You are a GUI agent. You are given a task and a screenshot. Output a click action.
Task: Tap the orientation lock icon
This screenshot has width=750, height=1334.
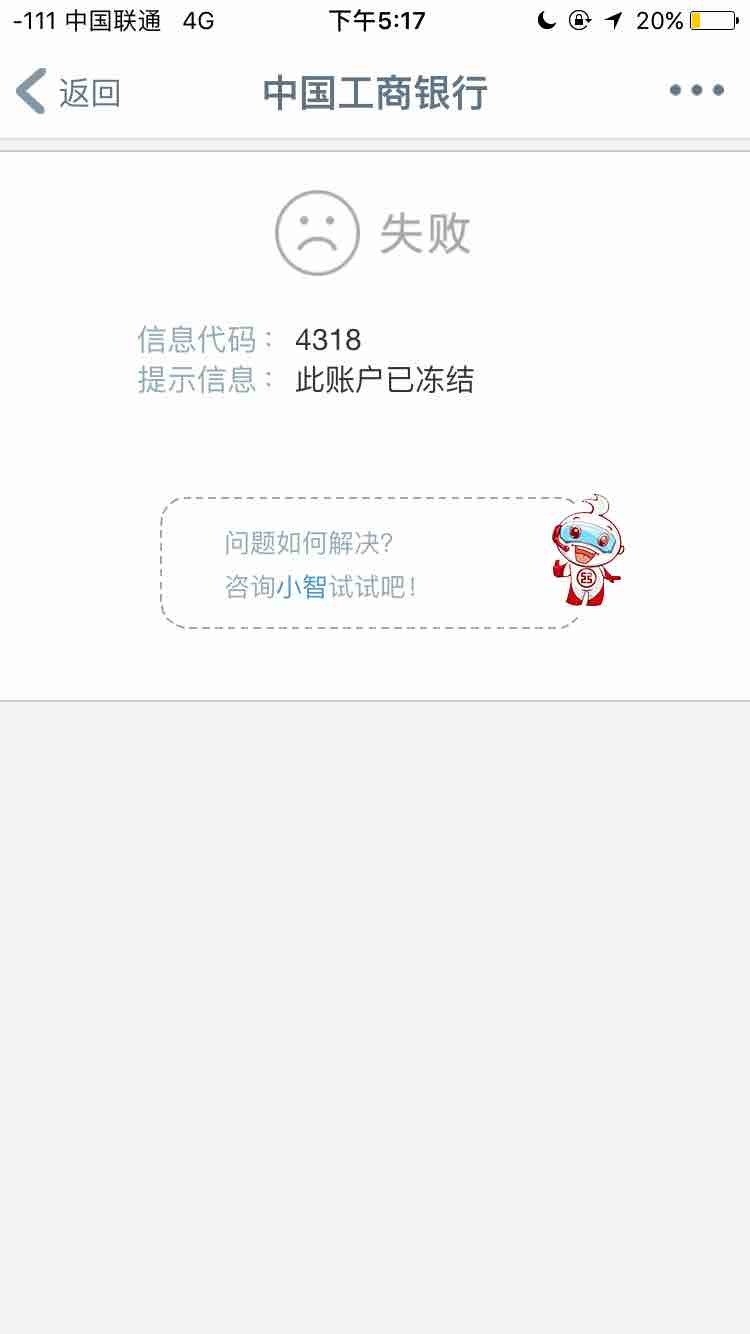(581, 19)
